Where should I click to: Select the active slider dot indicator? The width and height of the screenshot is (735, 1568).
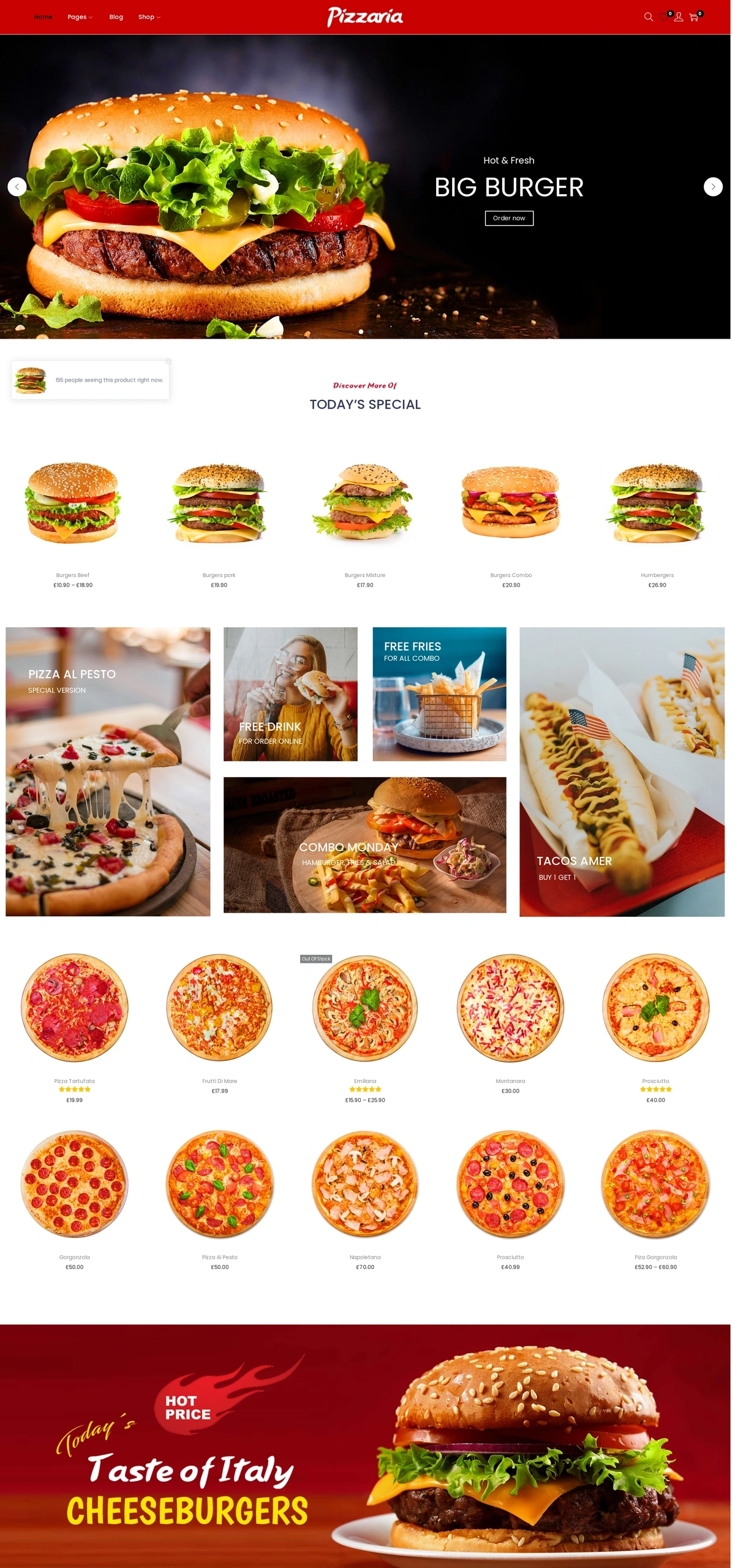click(x=361, y=331)
